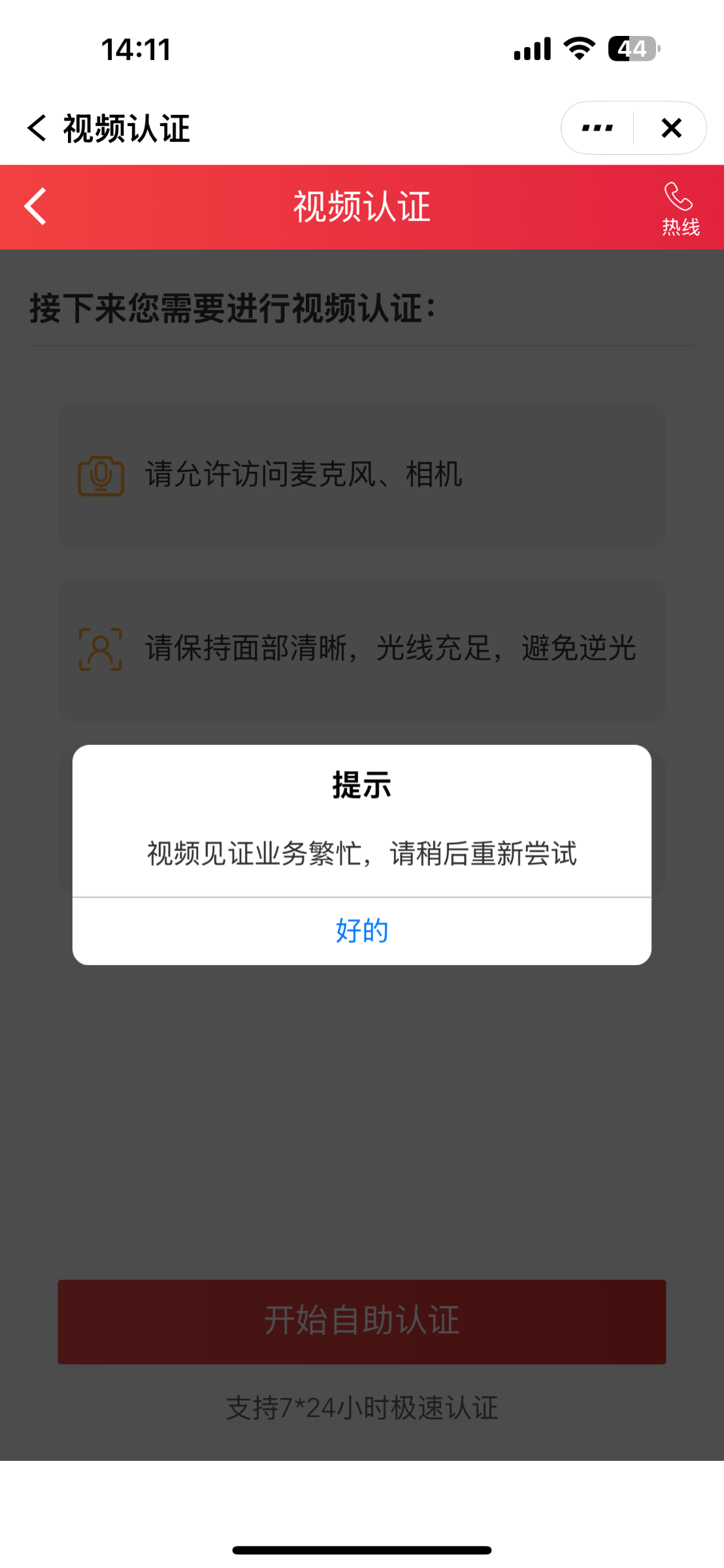Start self-service verification with 开始自助认证

coord(361,1321)
